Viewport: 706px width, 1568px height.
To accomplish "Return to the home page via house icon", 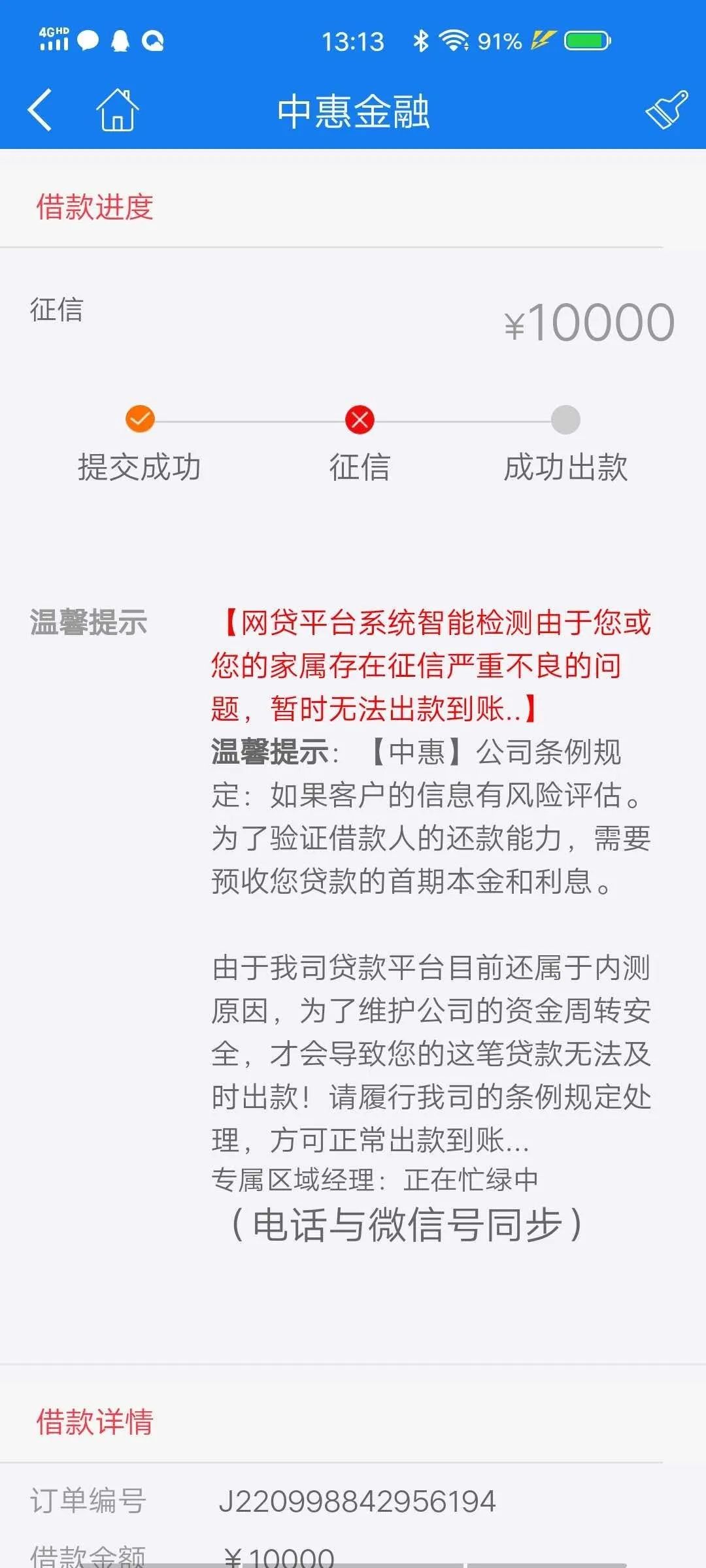I will coord(118,110).
